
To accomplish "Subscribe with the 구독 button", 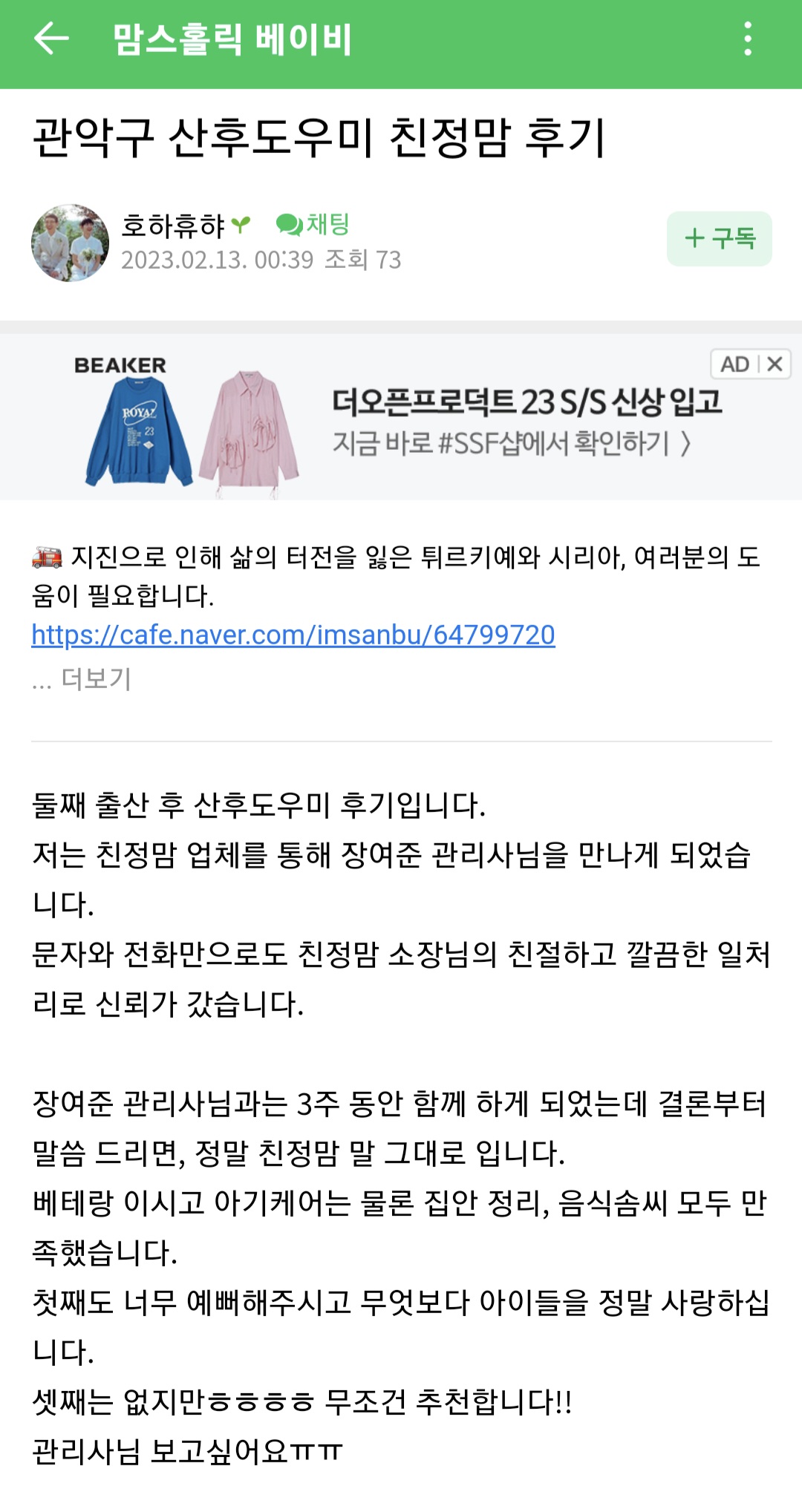I will click(x=719, y=238).
